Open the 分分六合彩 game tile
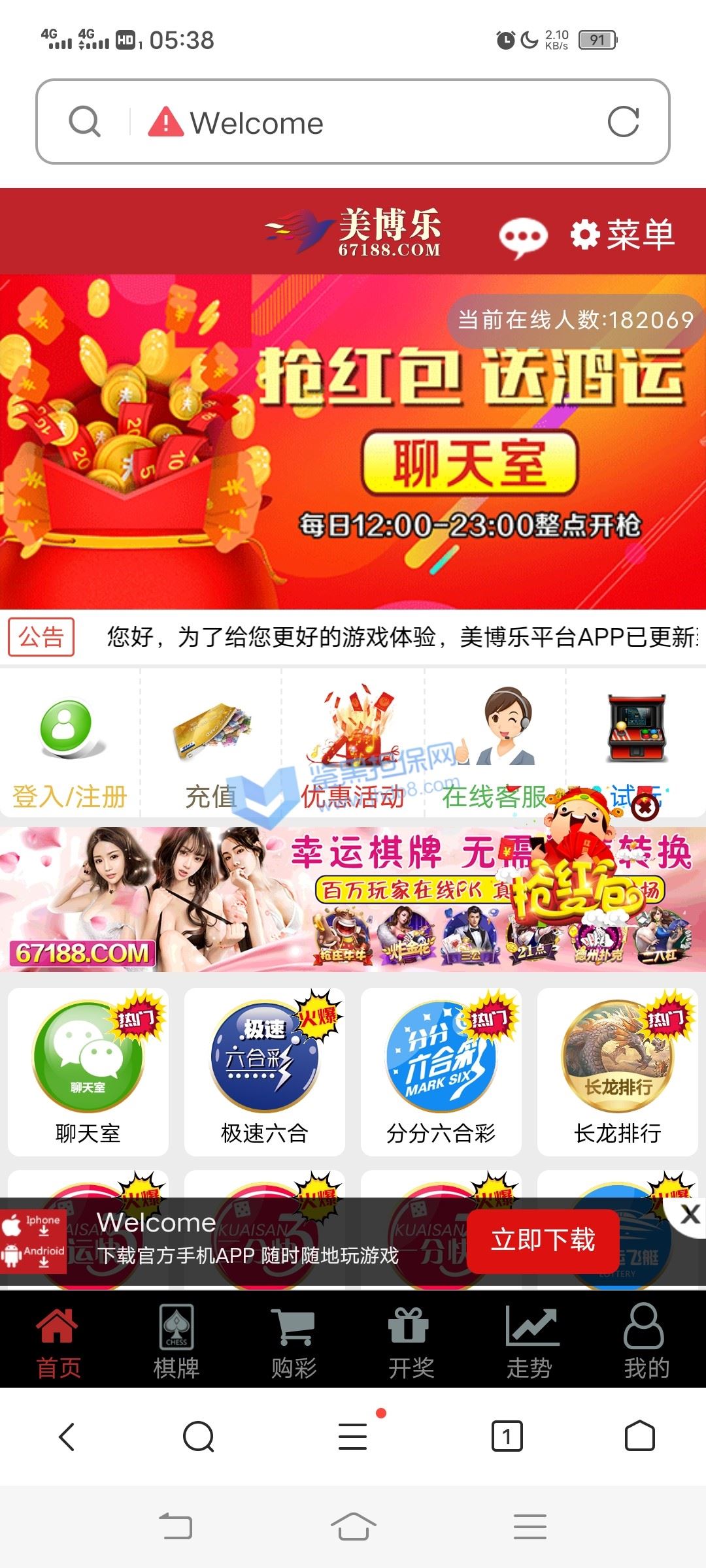This screenshot has width=706, height=1568. click(441, 1072)
